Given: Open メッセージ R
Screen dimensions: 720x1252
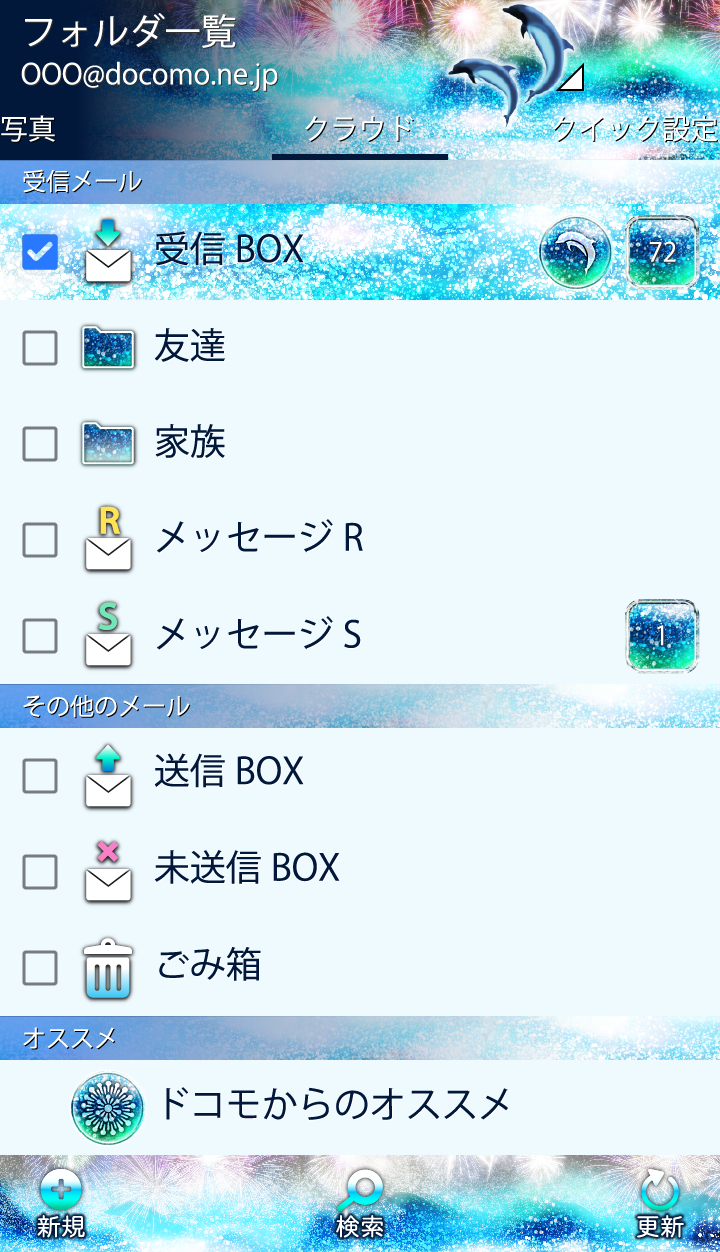Looking at the screenshot, I should pyautogui.click(x=259, y=539).
